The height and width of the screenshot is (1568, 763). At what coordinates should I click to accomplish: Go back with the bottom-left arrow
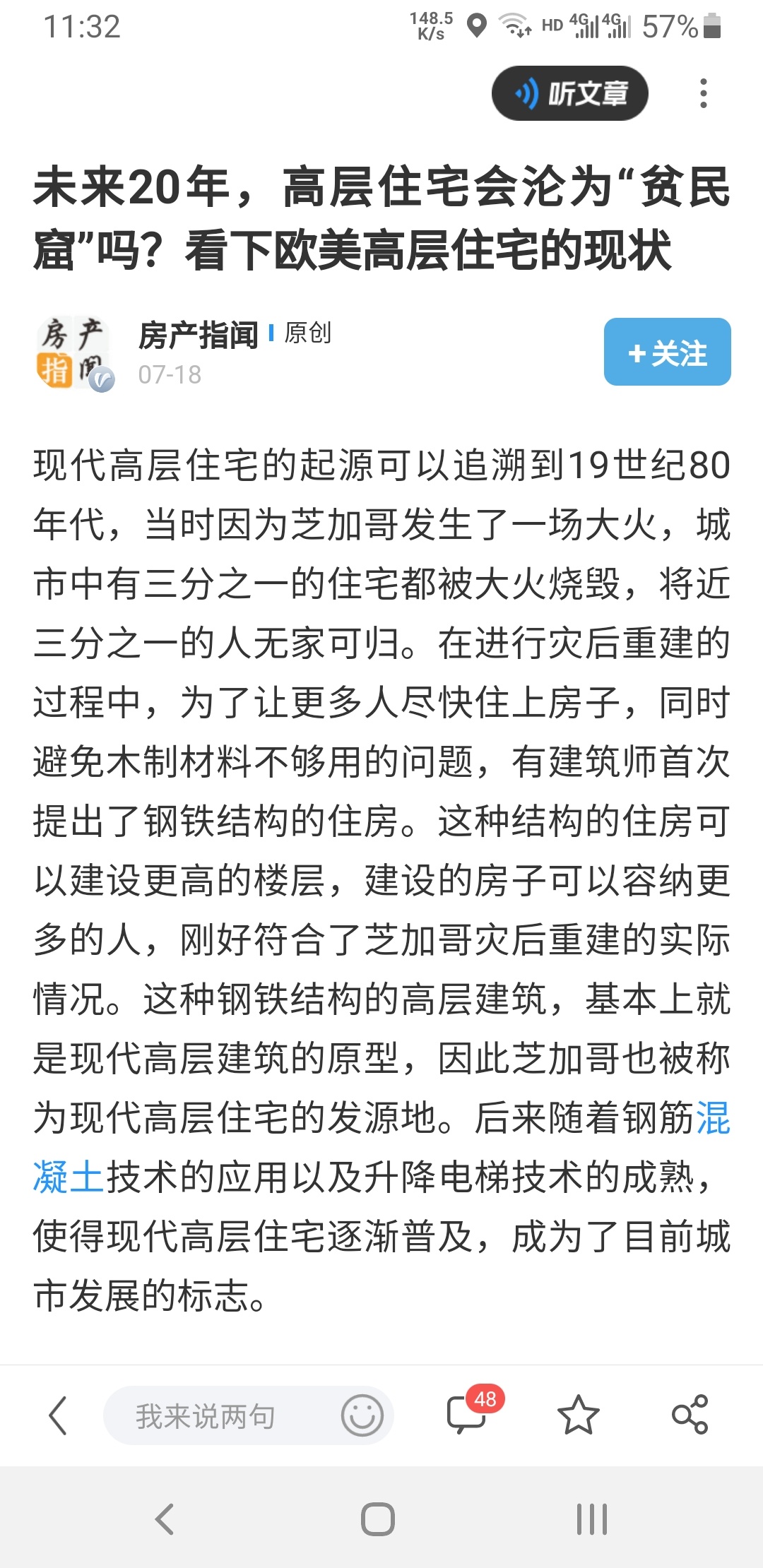tap(58, 1415)
